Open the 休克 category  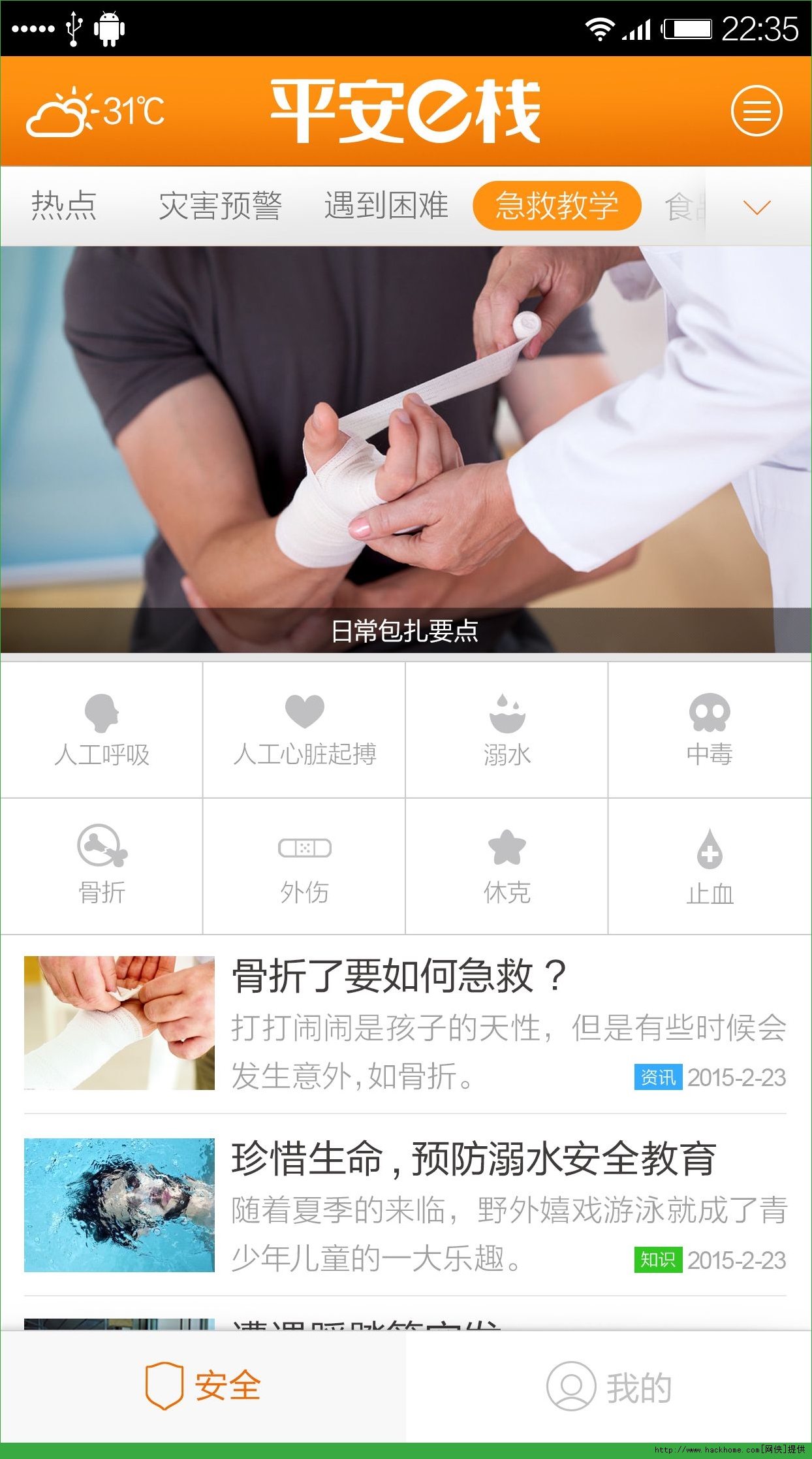[x=507, y=866]
